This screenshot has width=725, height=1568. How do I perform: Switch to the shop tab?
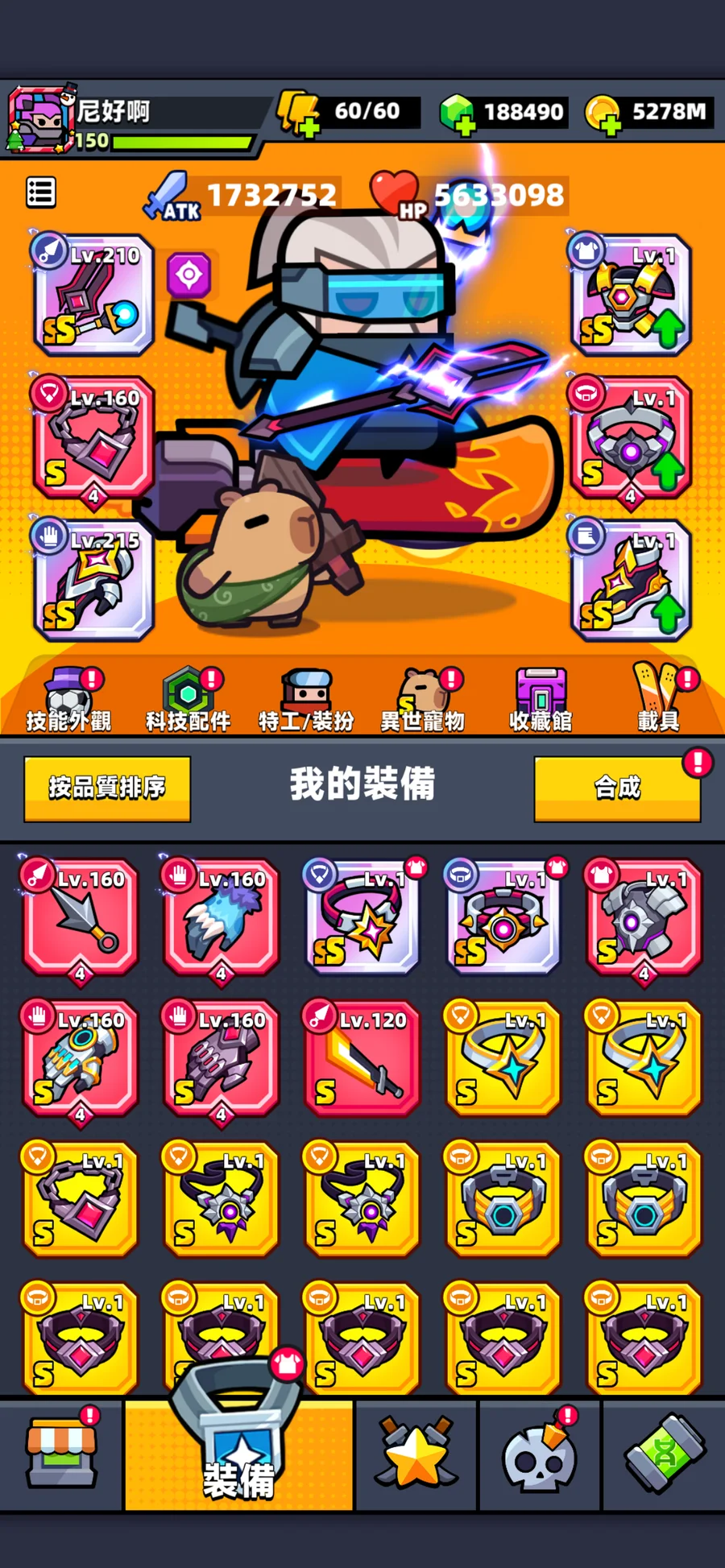61,1454
